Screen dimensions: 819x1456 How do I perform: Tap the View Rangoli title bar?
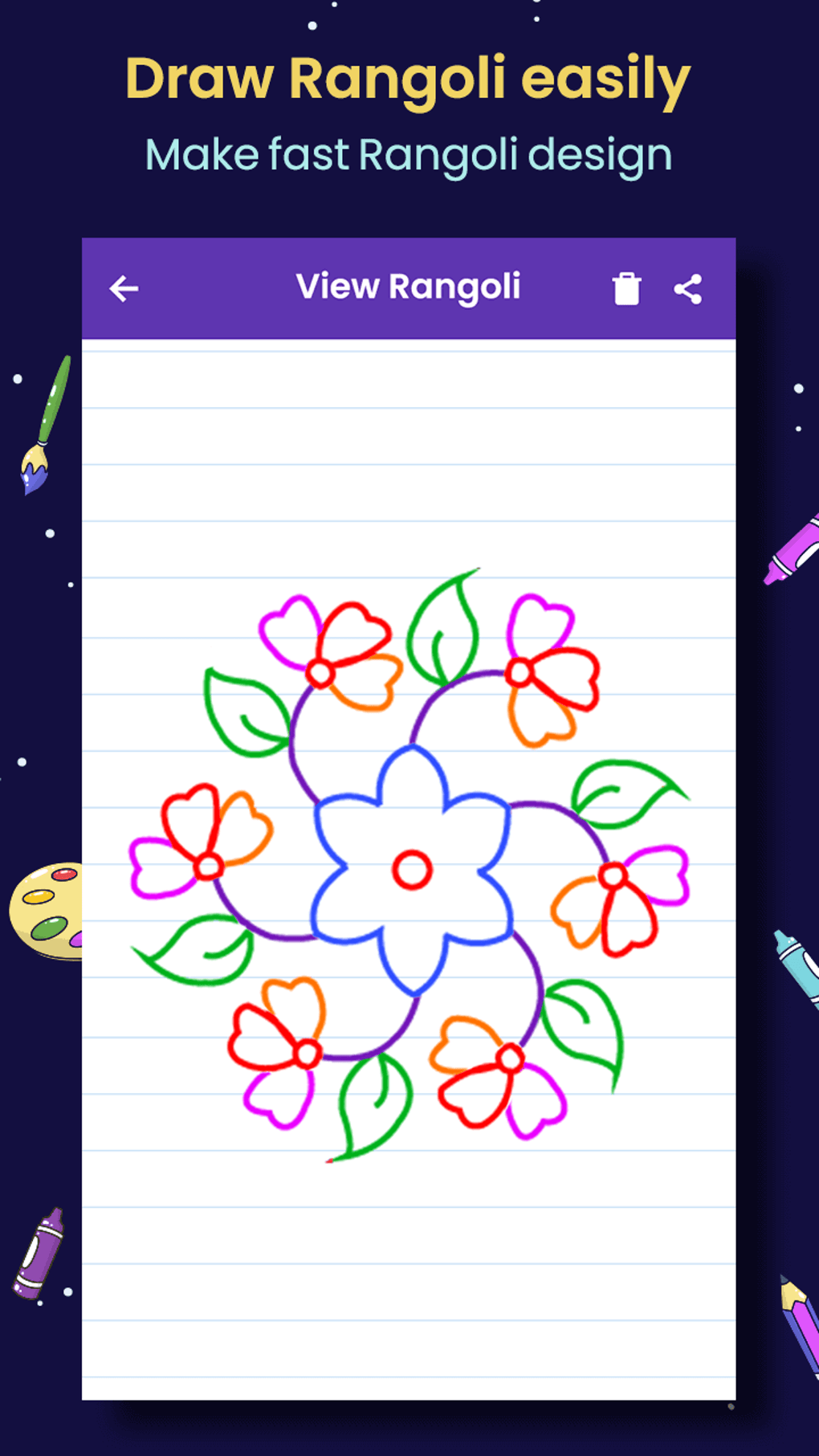point(408,286)
